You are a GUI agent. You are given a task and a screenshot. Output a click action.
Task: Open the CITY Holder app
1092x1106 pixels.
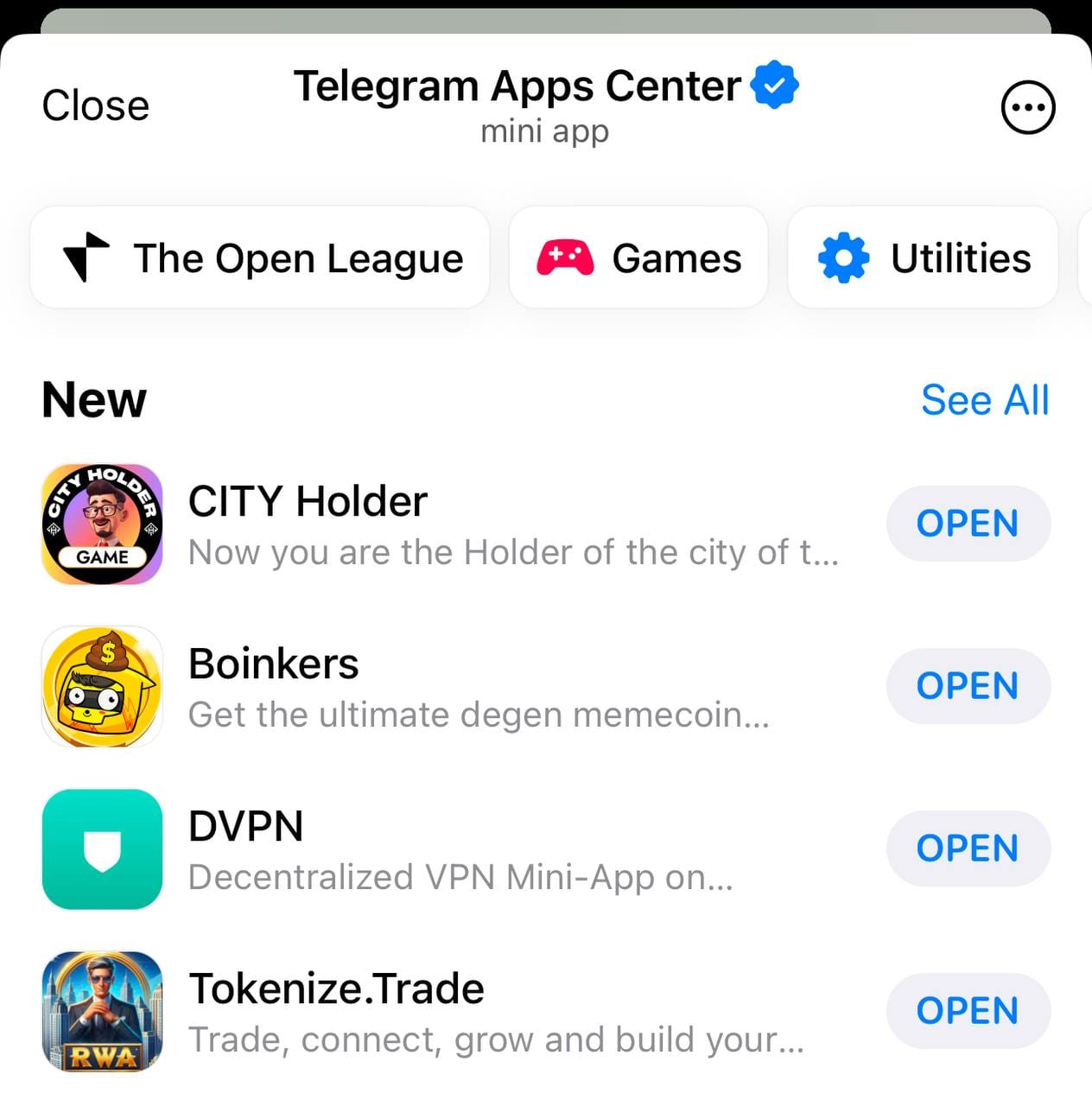[x=968, y=524]
